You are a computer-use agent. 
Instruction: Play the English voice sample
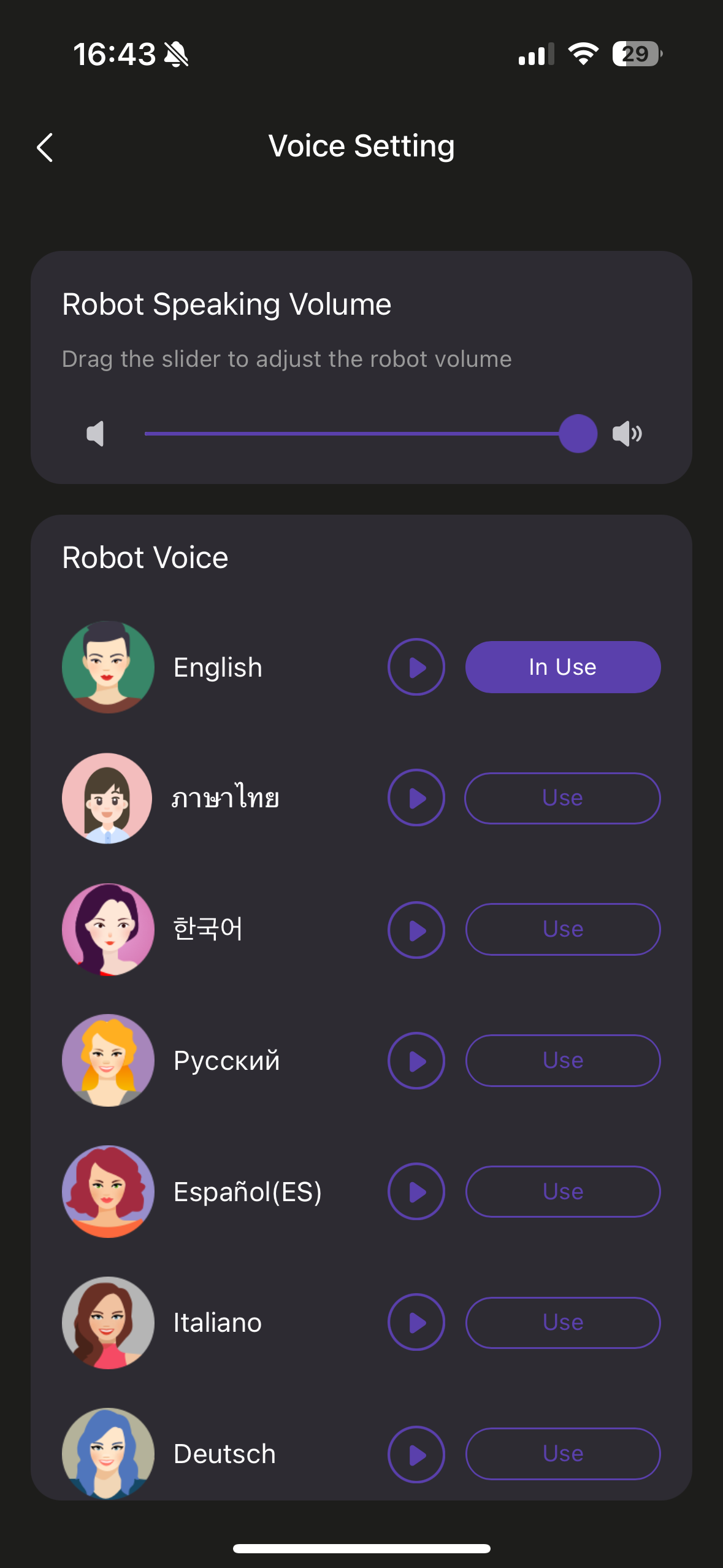pyautogui.click(x=416, y=667)
